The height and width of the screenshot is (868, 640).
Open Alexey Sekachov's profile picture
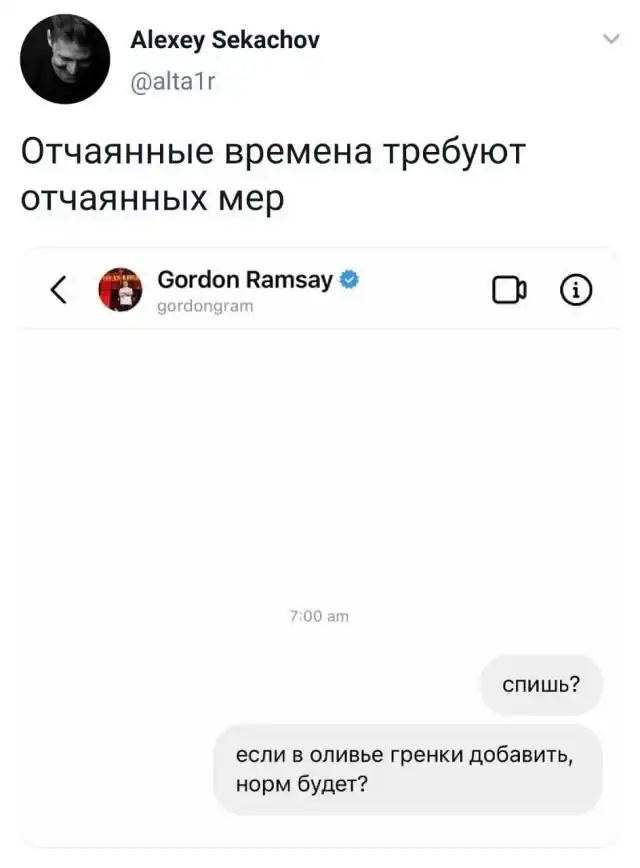(65, 60)
